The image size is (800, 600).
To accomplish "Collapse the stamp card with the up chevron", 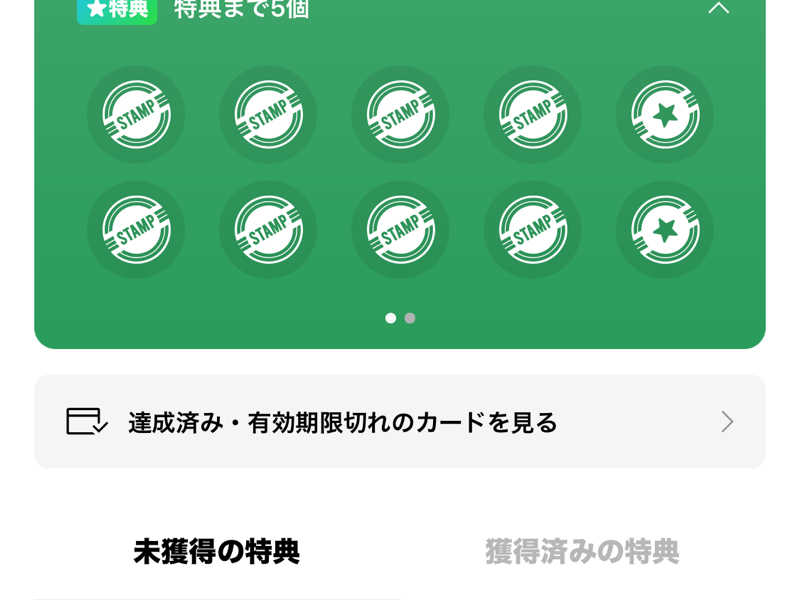I will pyautogui.click(x=718, y=8).
